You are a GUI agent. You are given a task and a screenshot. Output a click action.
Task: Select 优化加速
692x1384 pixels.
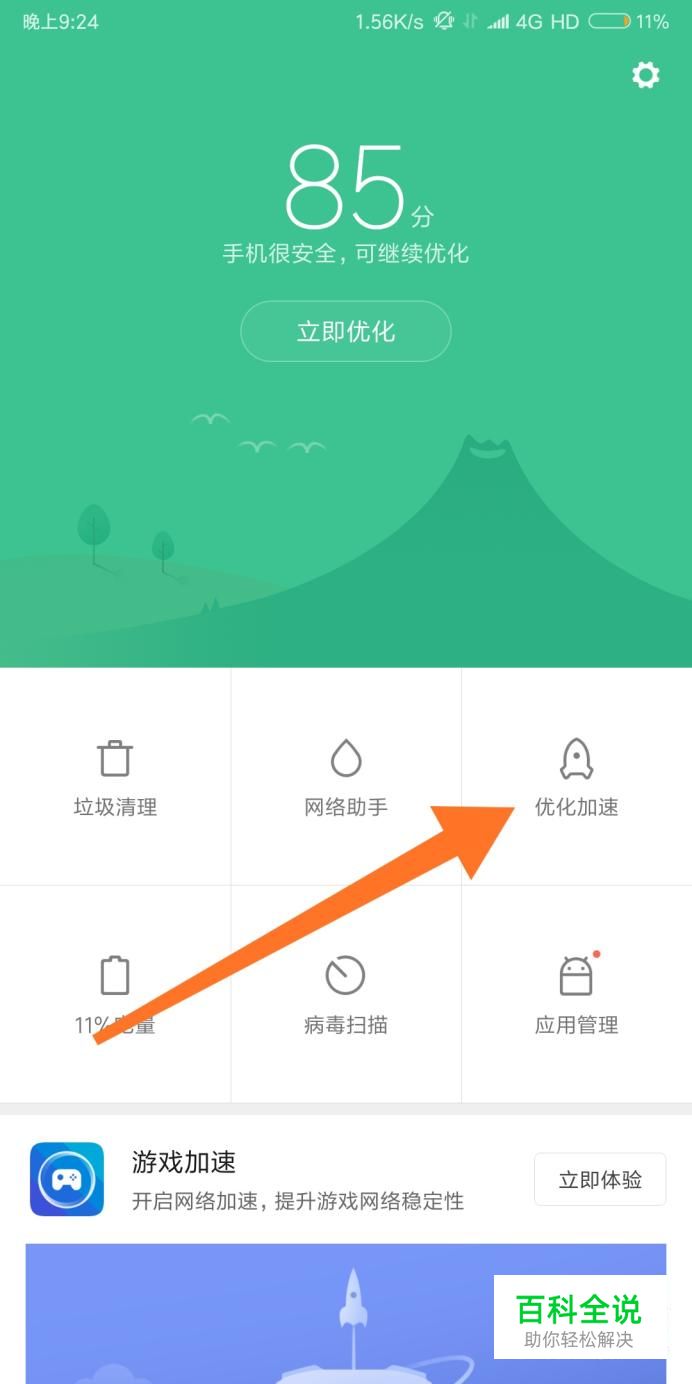click(x=577, y=777)
